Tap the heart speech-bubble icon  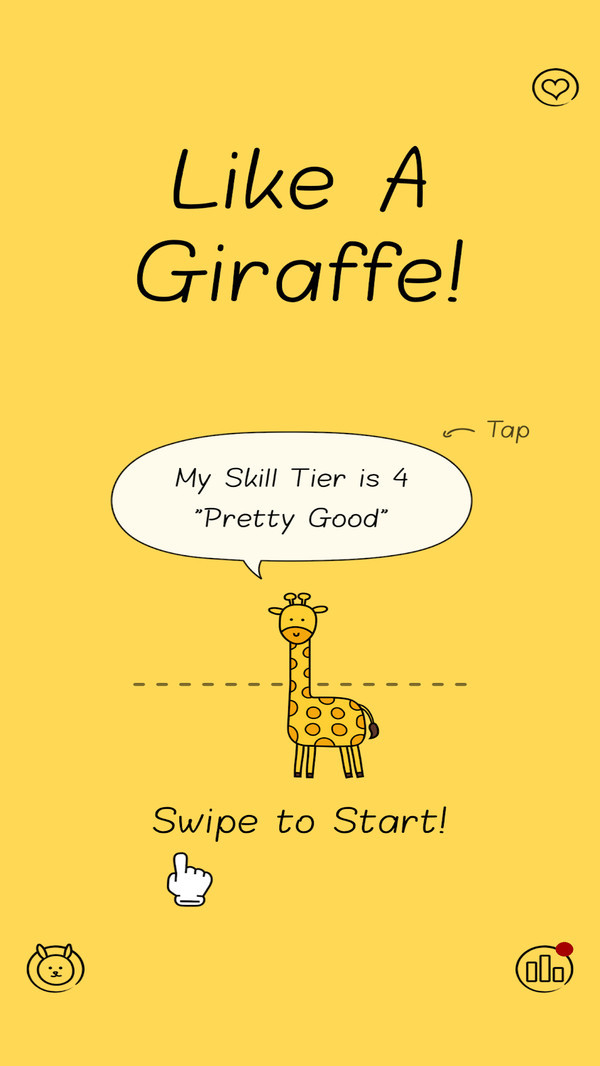[x=555, y=87]
